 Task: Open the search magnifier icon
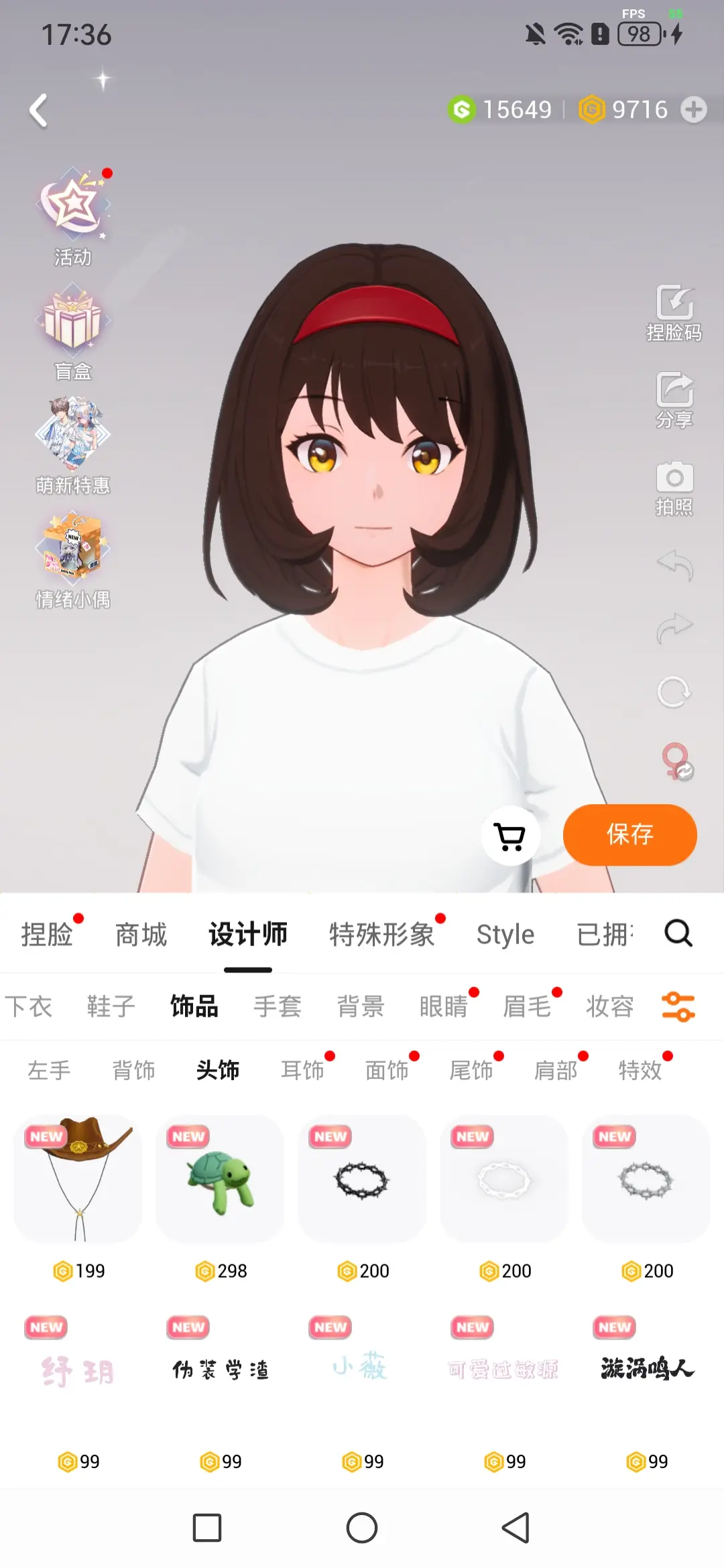point(678,933)
